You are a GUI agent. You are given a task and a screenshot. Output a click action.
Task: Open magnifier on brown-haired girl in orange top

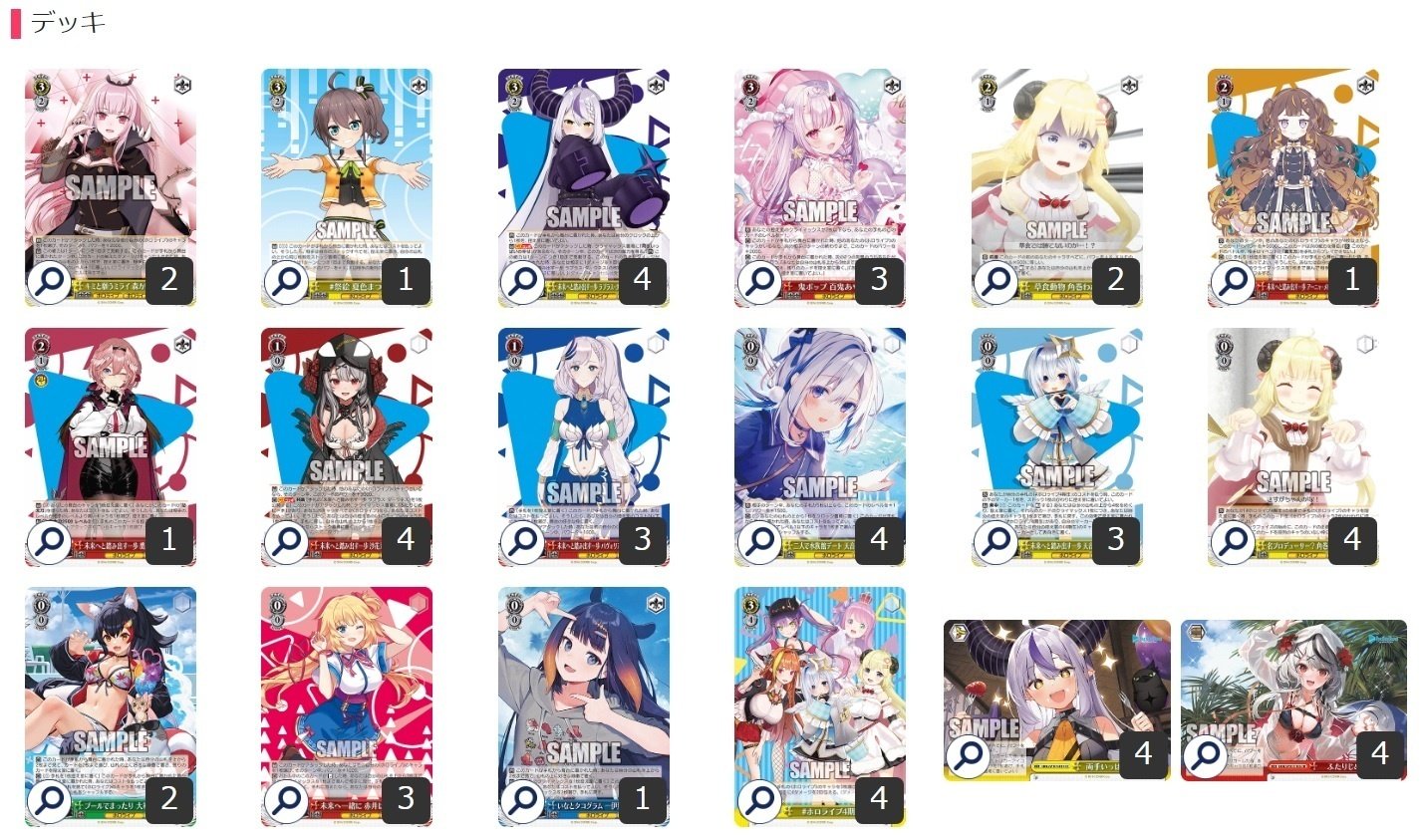pyautogui.click(x=286, y=282)
